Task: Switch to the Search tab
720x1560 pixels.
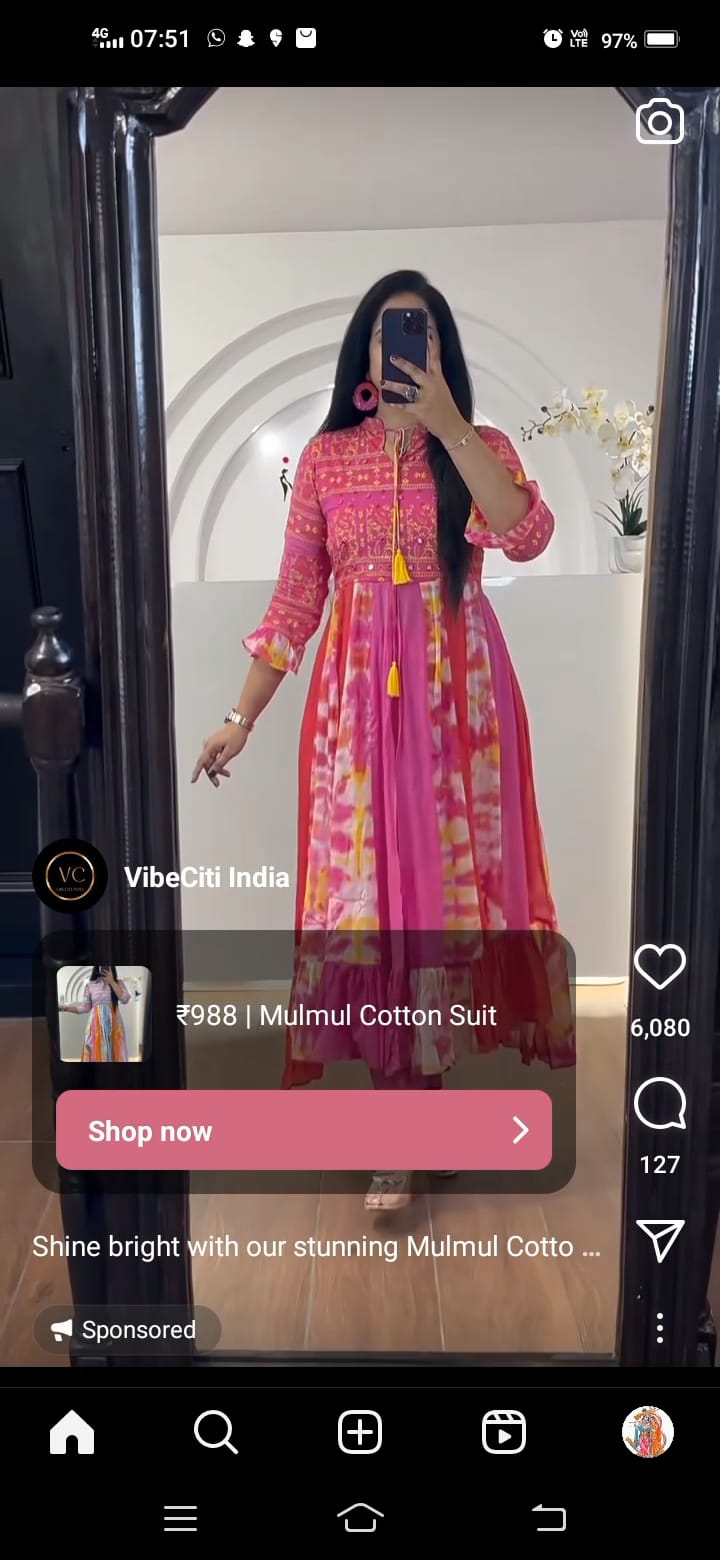Action: point(215,1432)
